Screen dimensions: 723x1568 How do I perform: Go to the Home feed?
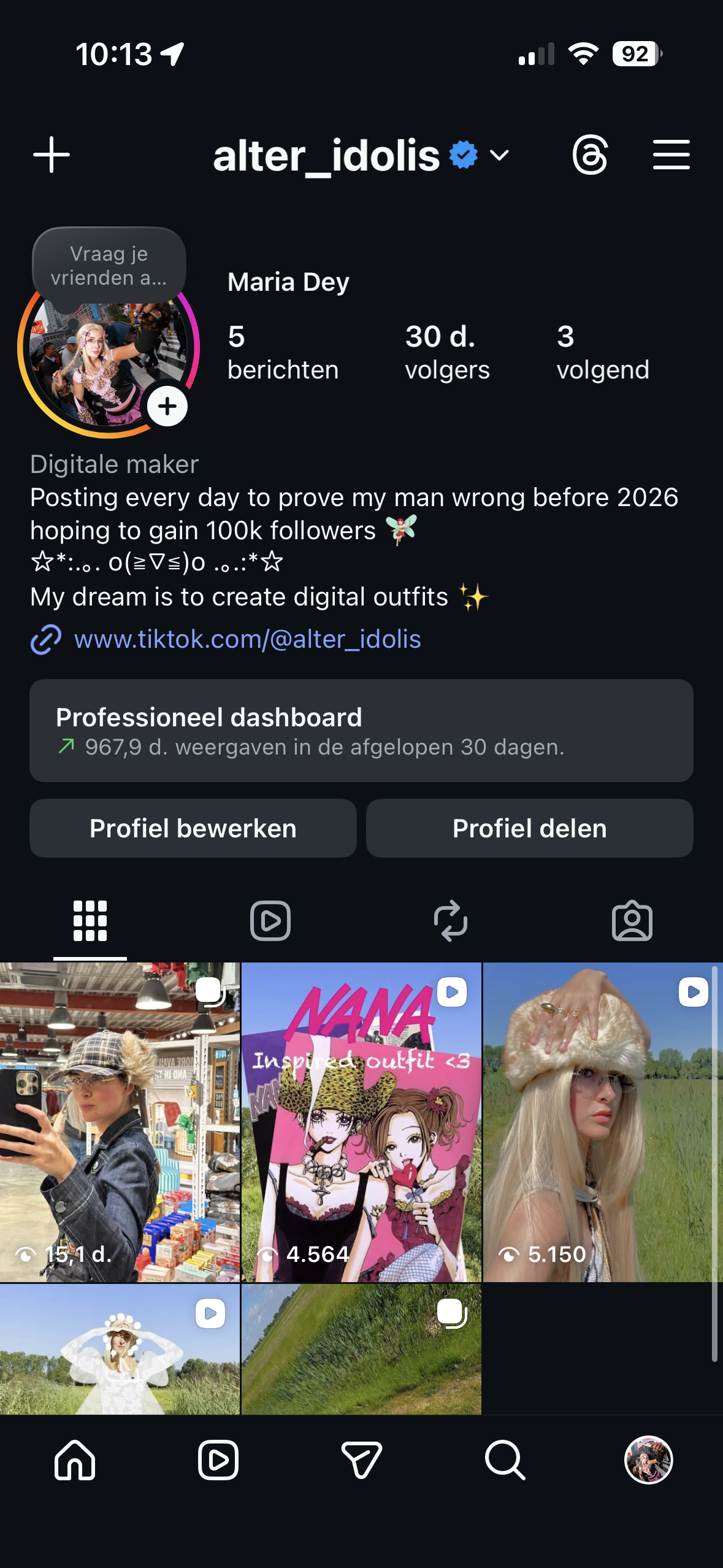point(75,1460)
